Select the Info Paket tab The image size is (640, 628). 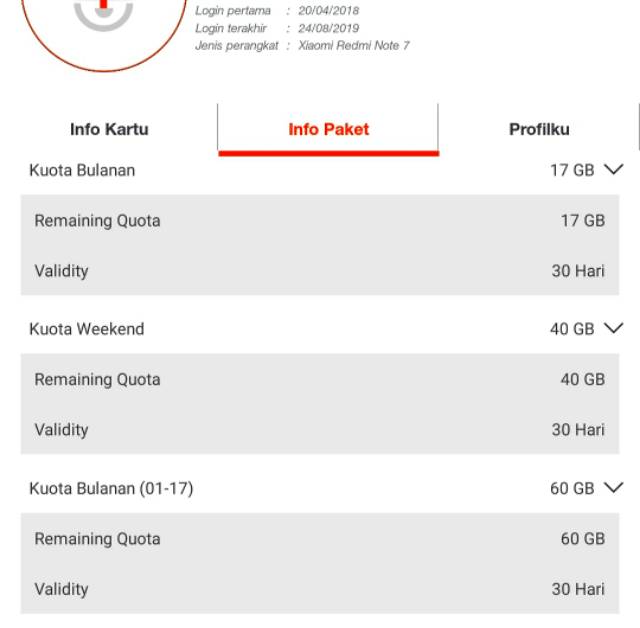pos(328,130)
